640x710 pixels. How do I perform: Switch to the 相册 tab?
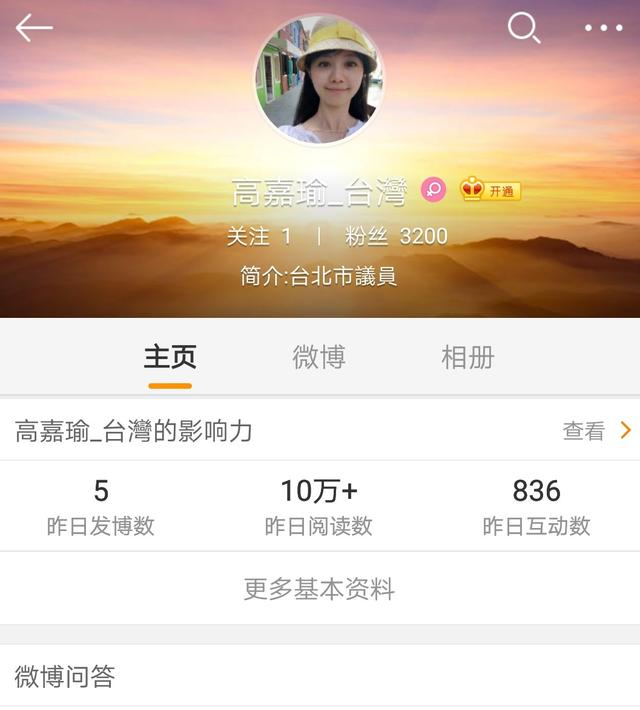click(468, 357)
